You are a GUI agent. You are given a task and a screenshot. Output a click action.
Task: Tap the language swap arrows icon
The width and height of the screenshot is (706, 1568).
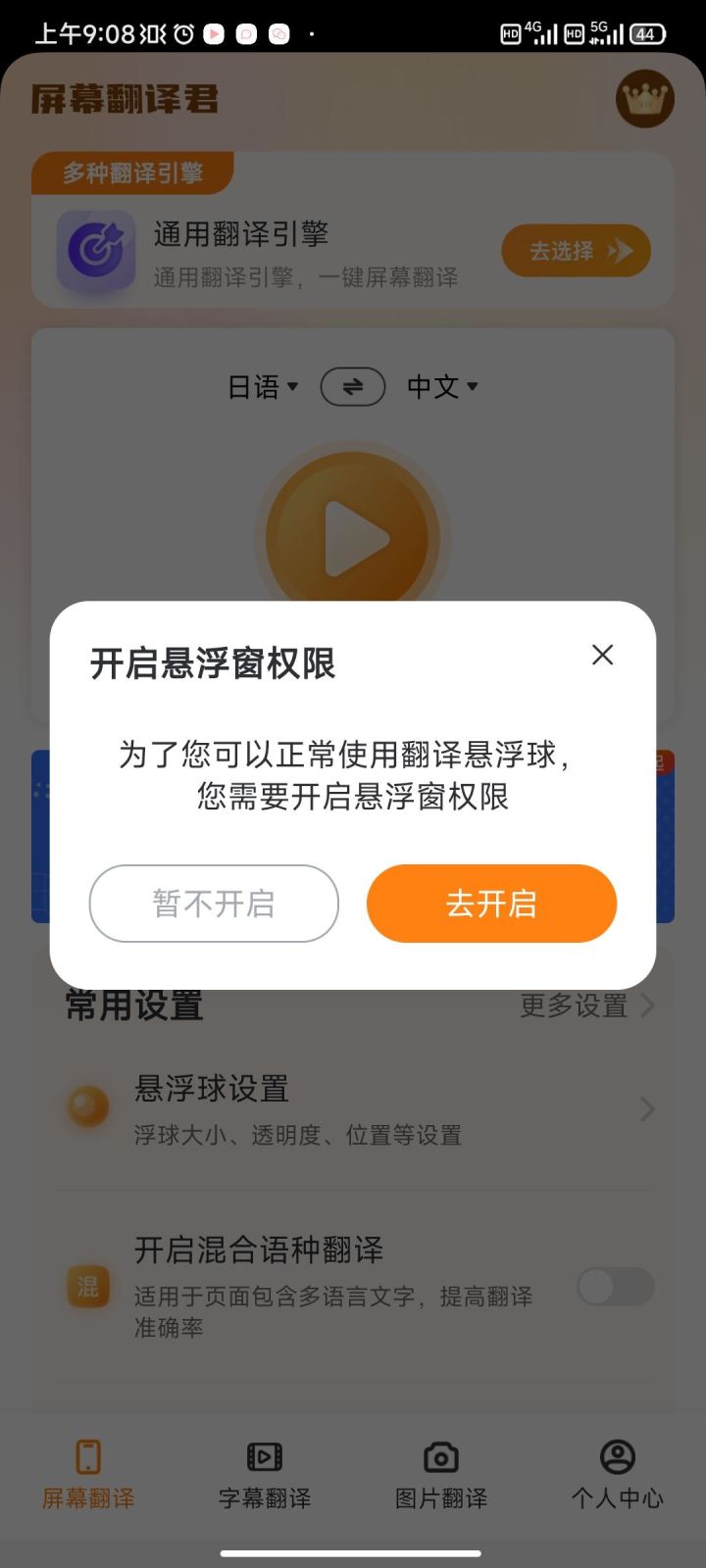[x=352, y=386]
